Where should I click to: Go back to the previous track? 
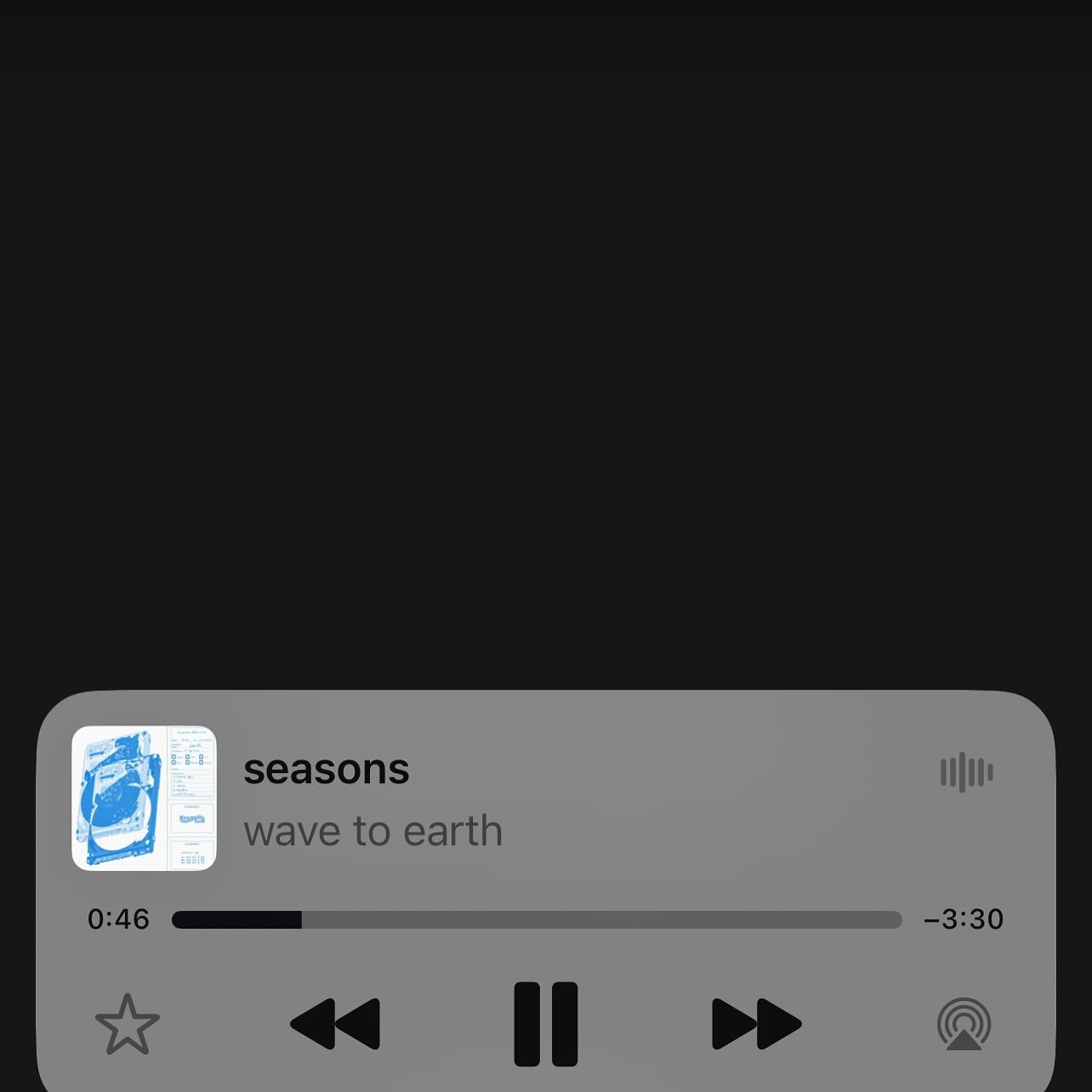point(335,1024)
